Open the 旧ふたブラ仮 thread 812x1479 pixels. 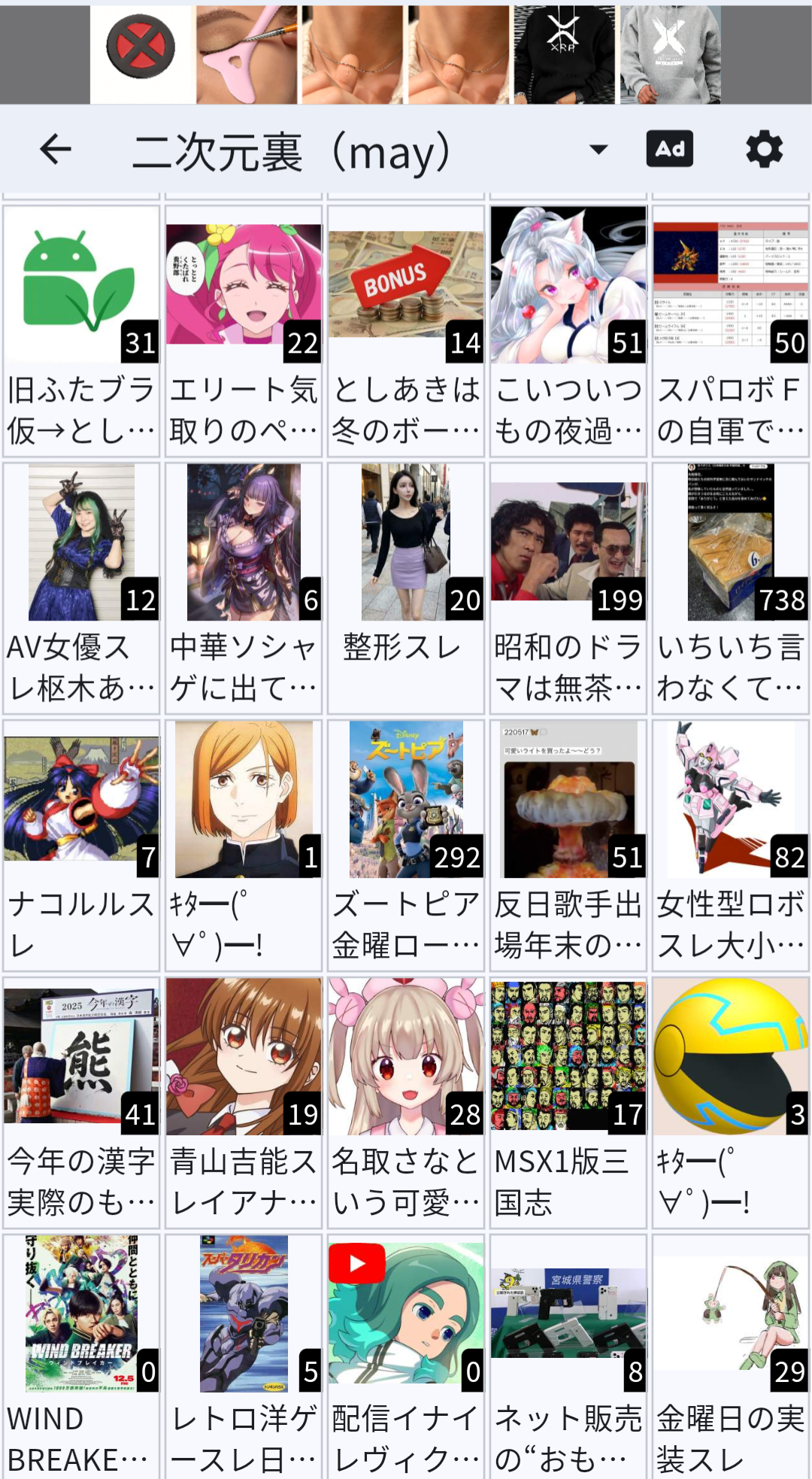[x=81, y=331]
